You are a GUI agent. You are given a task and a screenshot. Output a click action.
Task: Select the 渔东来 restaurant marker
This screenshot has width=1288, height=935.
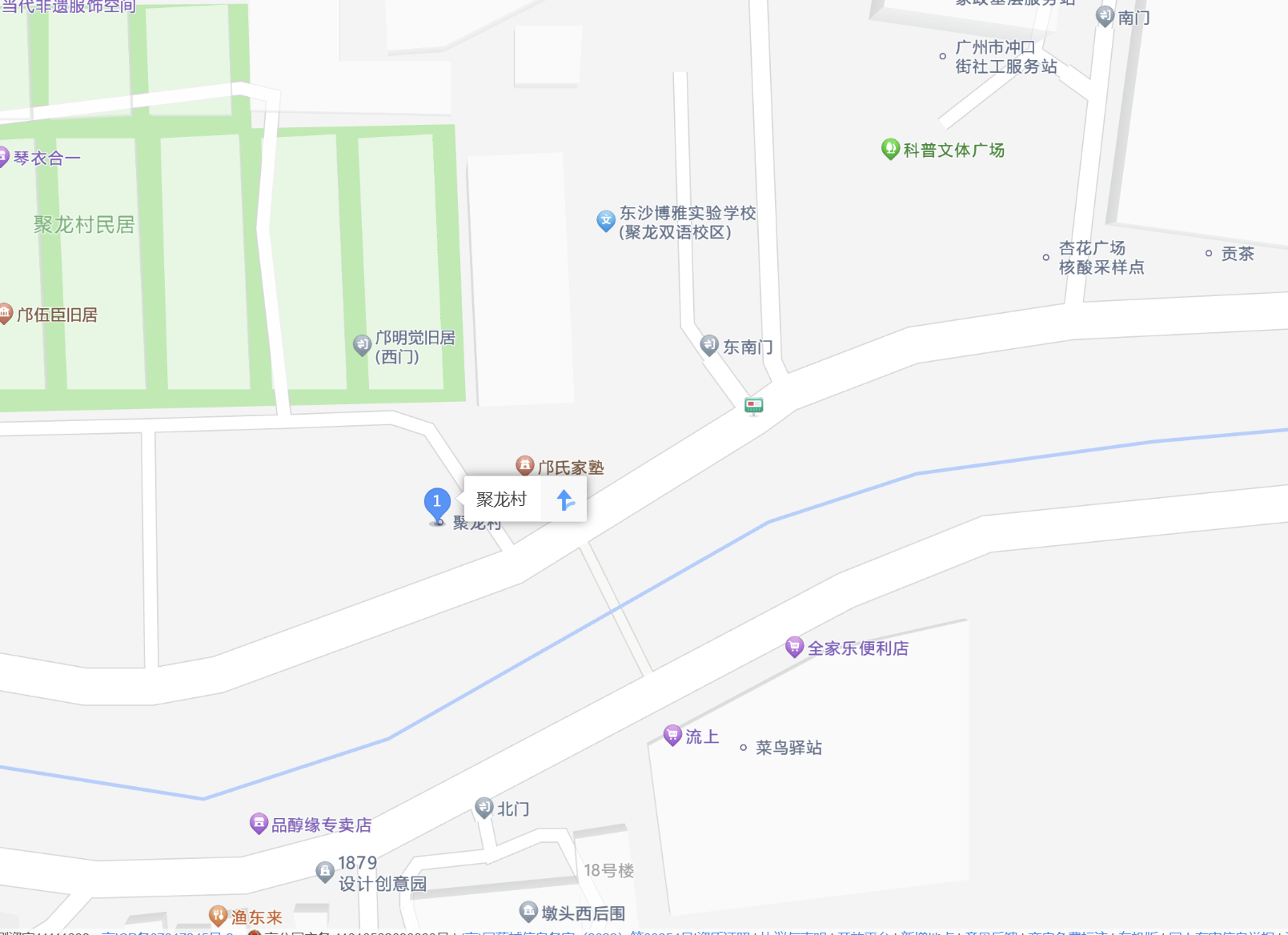click(218, 915)
